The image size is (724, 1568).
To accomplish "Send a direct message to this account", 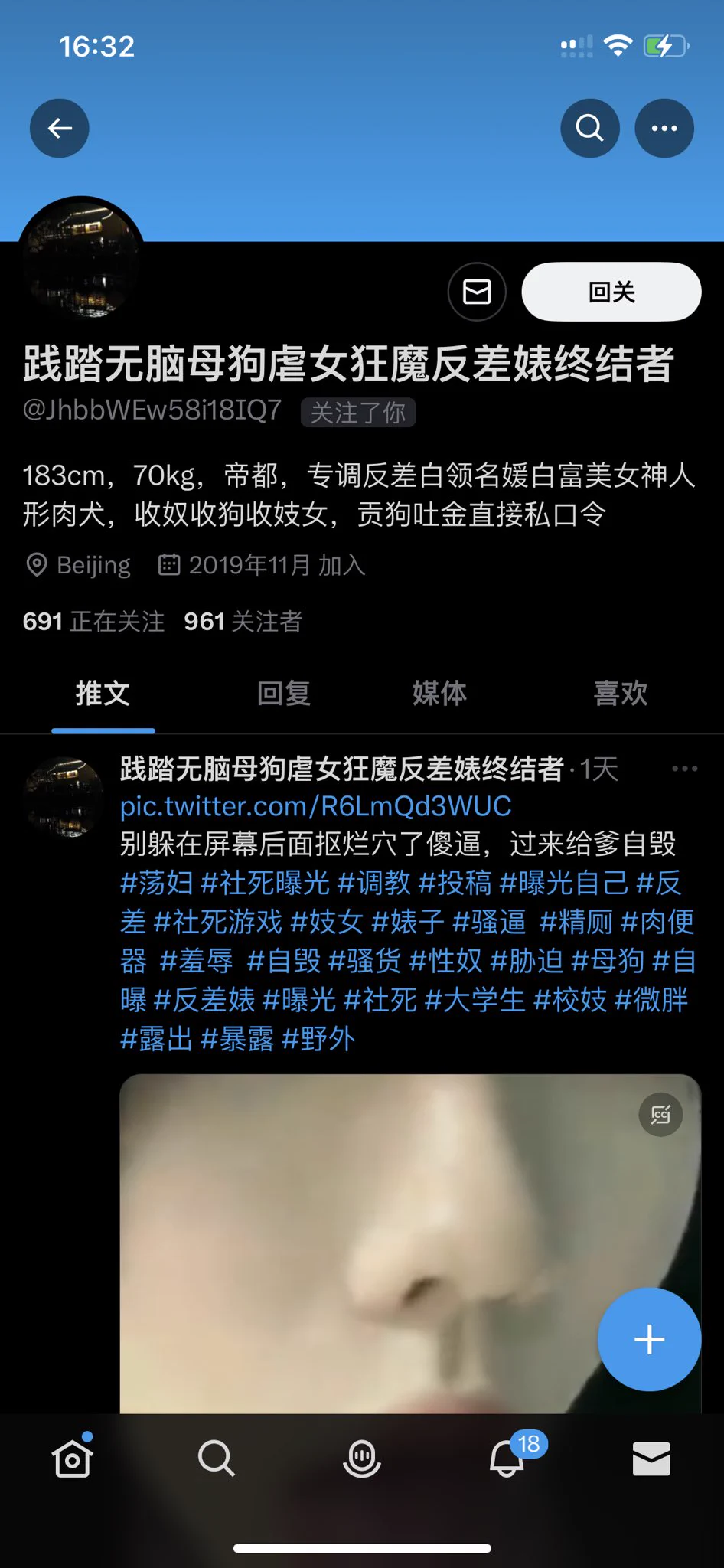I will (477, 292).
